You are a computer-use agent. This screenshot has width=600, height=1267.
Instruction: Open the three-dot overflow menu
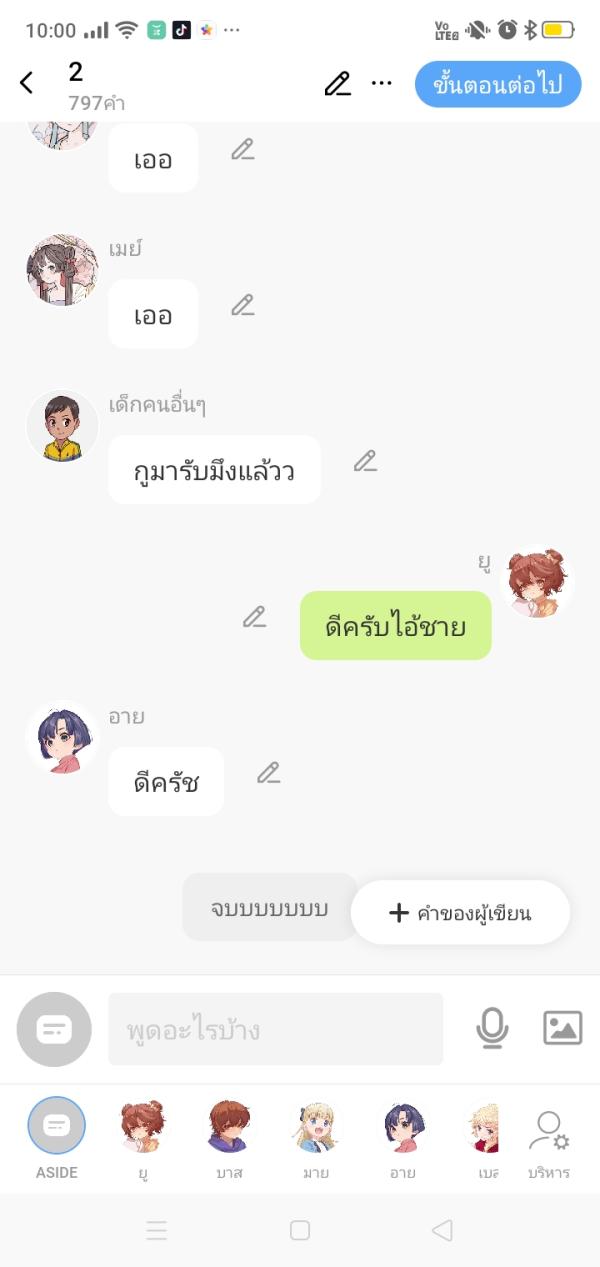(382, 84)
